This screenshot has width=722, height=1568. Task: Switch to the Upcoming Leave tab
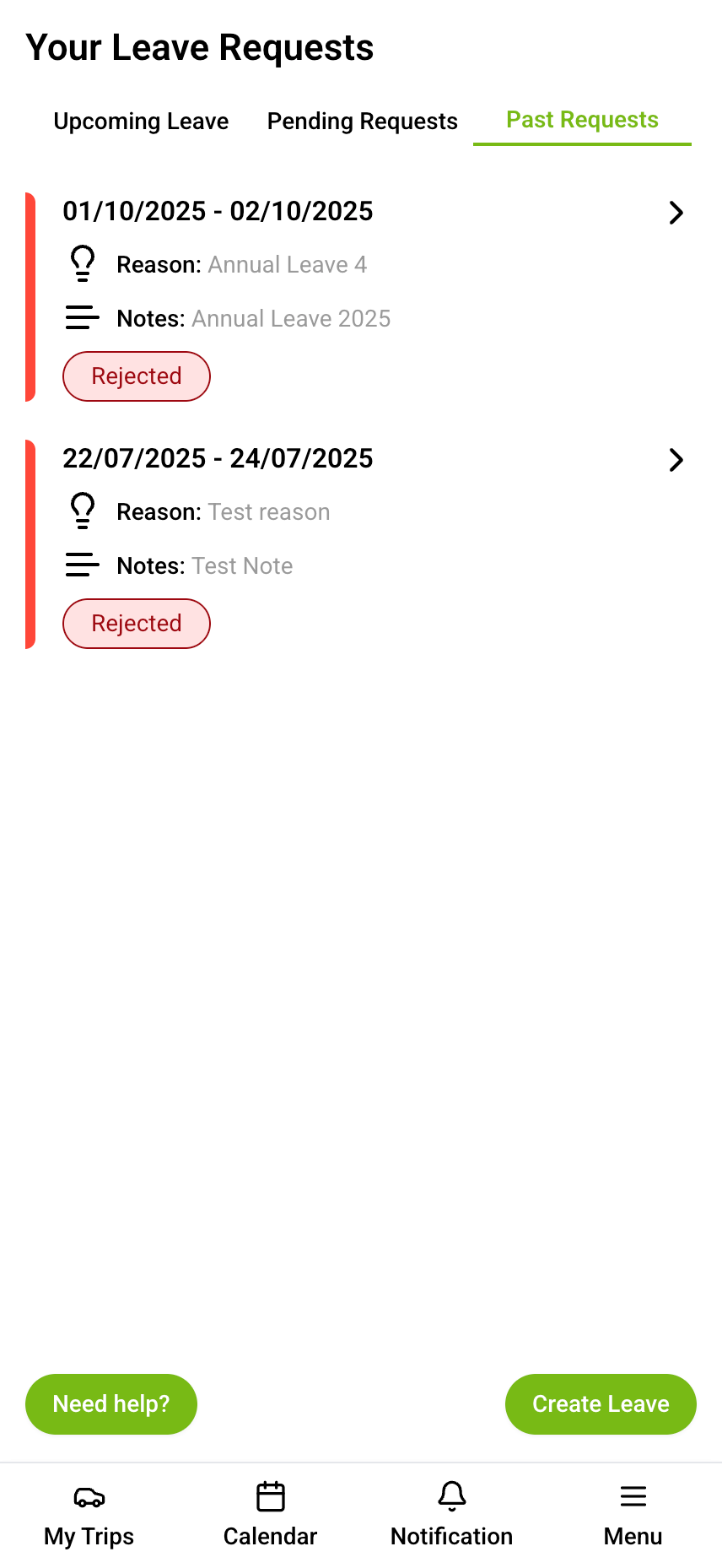tap(141, 122)
